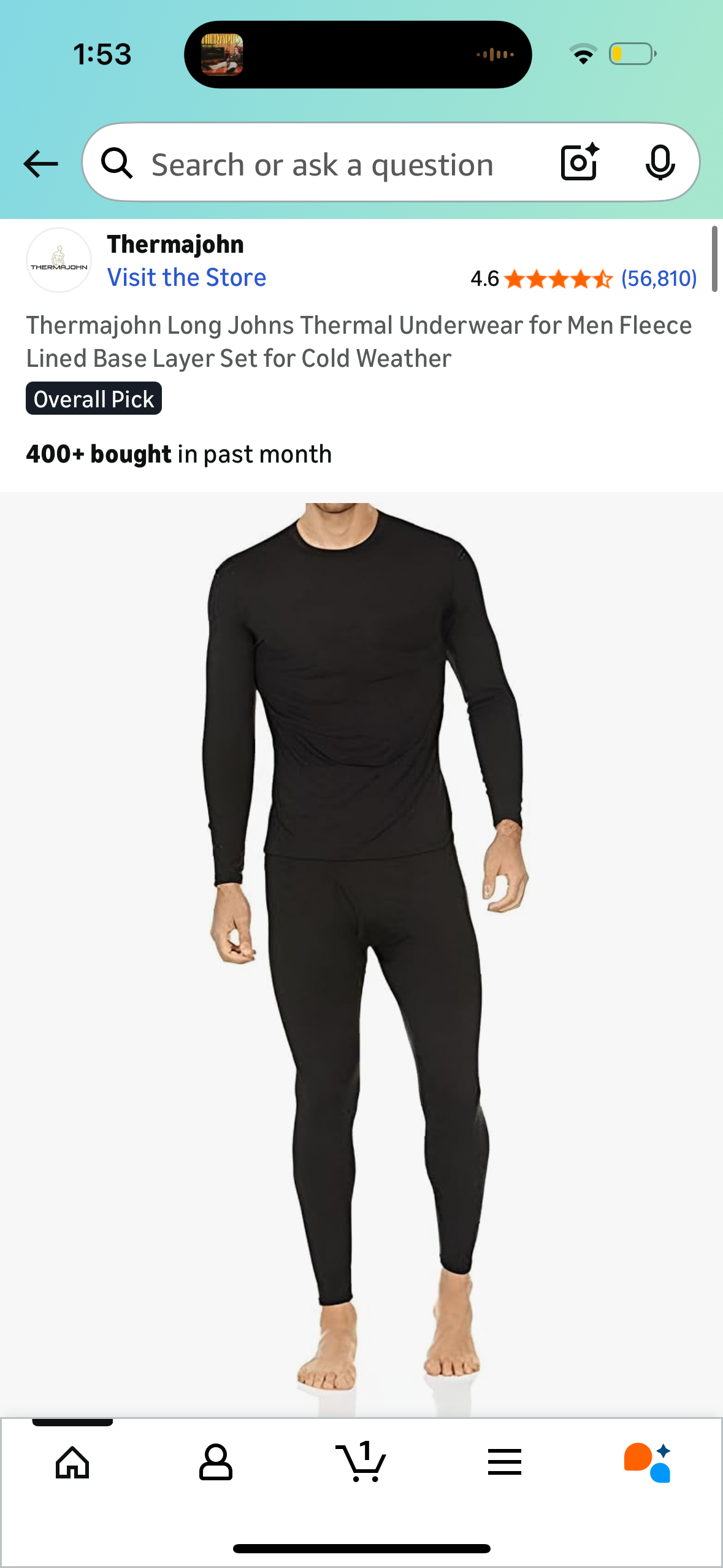The width and height of the screenshot is (723, 1568).
Task: Open camera lens search
Action: tap(579, 163)
